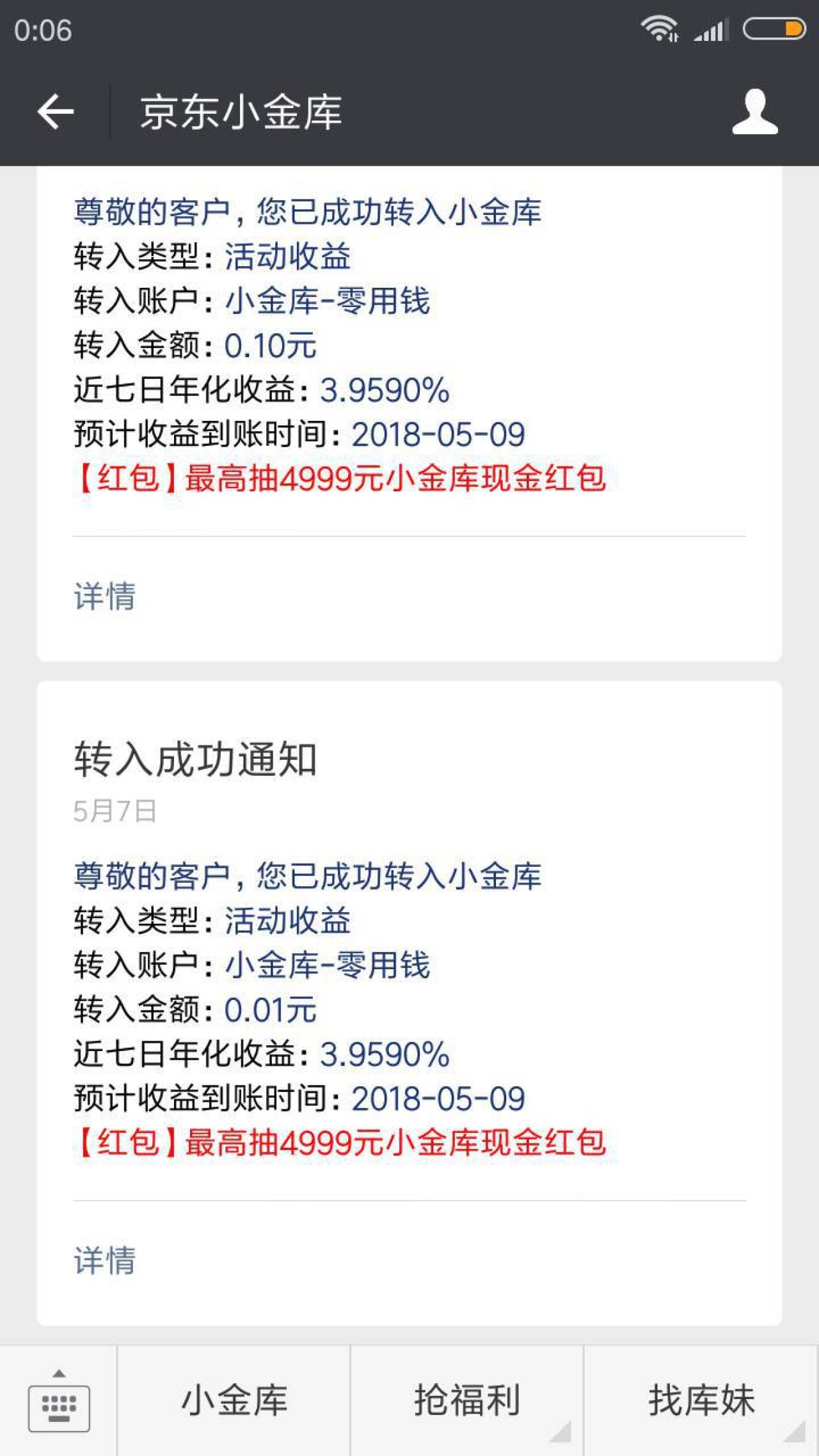Go back using the arrow icon
The height and width of the screenshot is (1456, 819).
[x=56, y=112]
